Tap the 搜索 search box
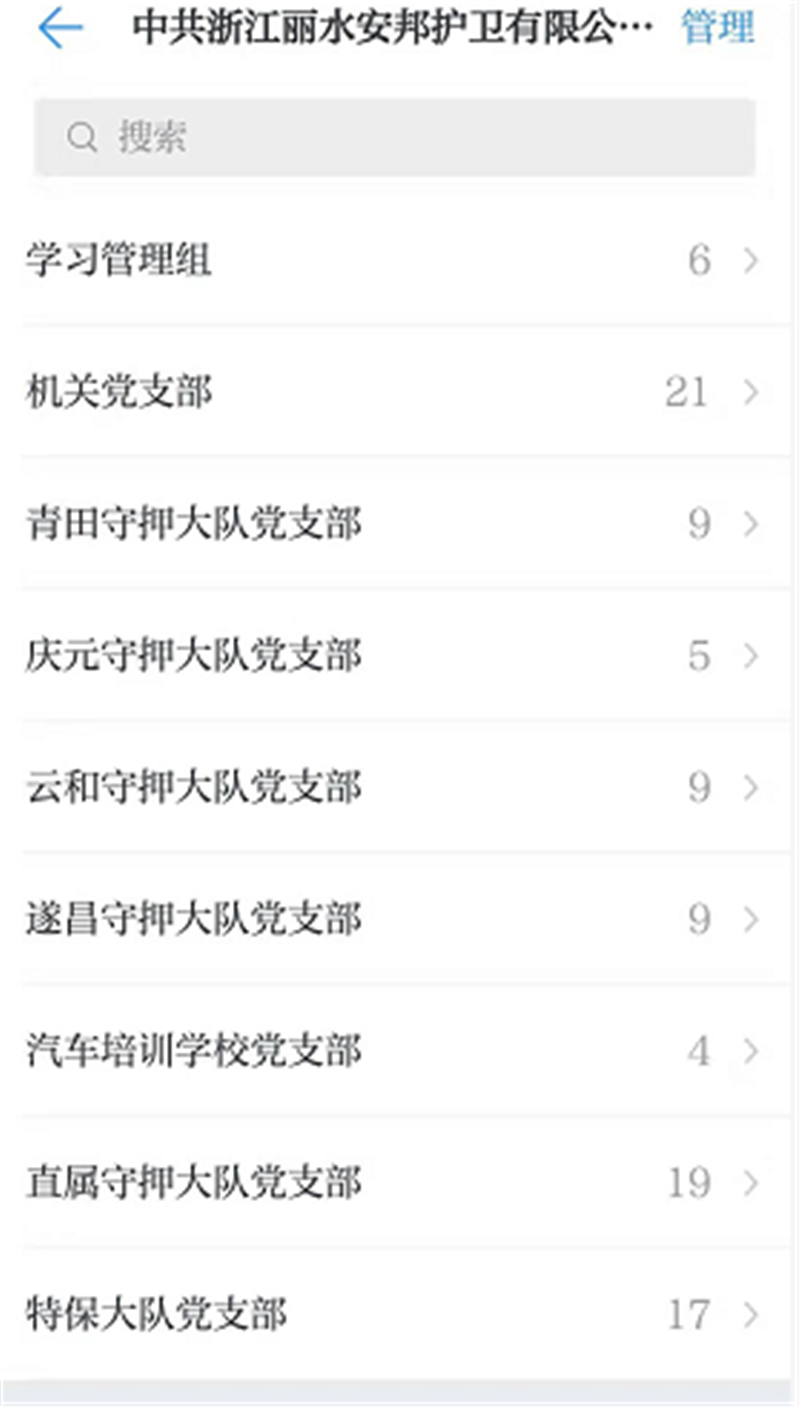 click(x=394, y=137)
